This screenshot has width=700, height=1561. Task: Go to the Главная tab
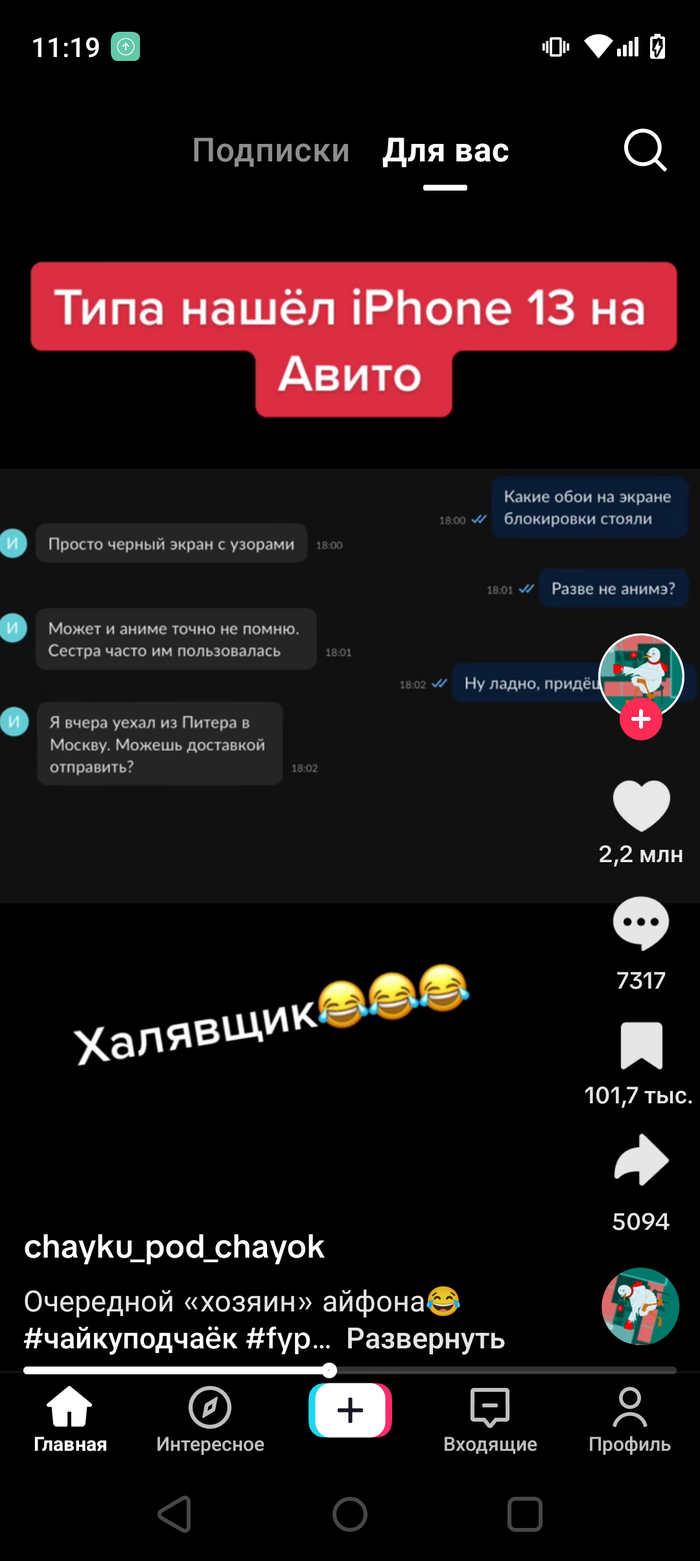(x=70, y=1420)
